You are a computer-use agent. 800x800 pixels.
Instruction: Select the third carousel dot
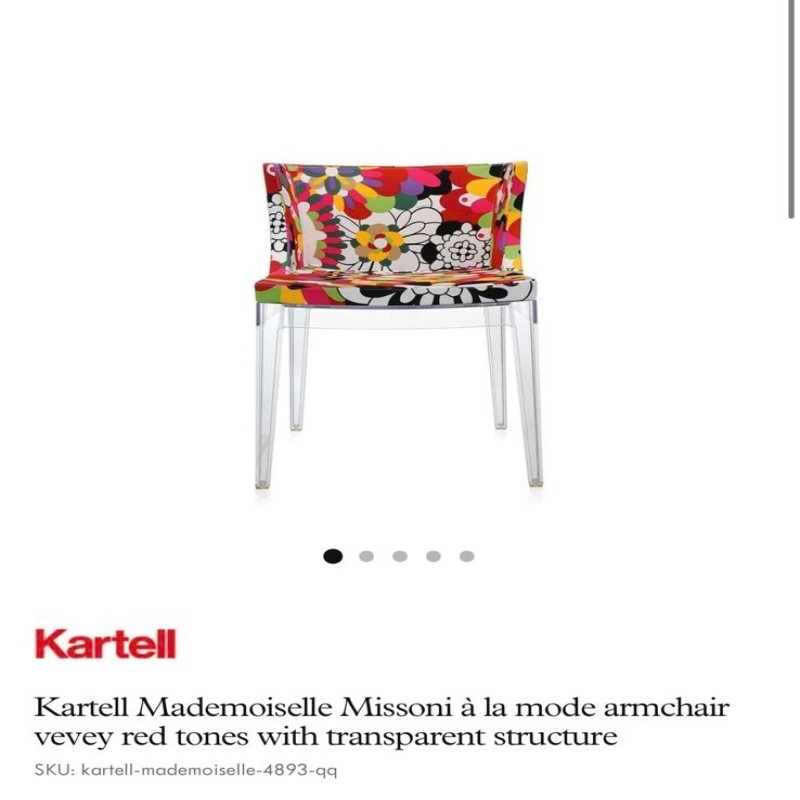(400, 556)
